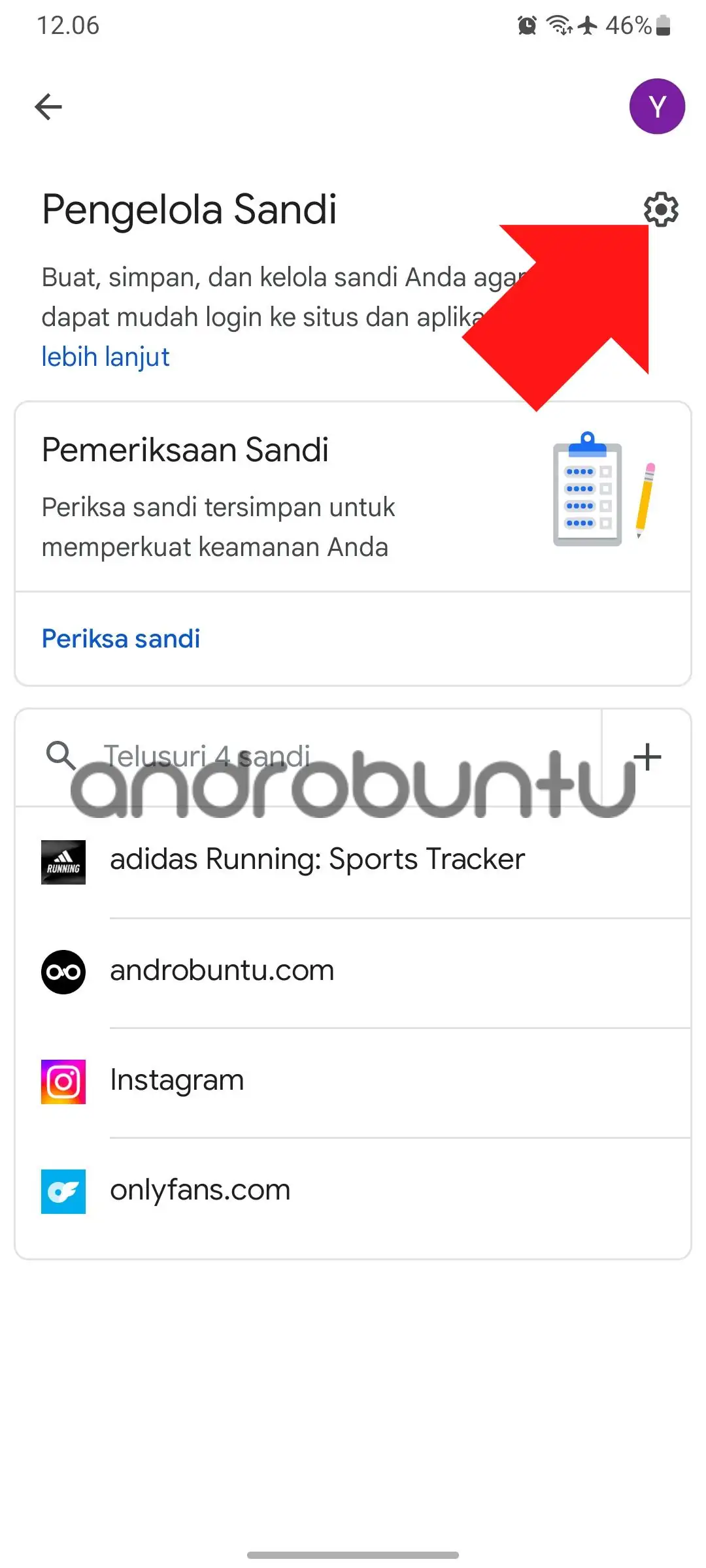The image size is (706, 1568).
Task: Open the androbuntu.com password entry
Action: [x=222, y=970]
